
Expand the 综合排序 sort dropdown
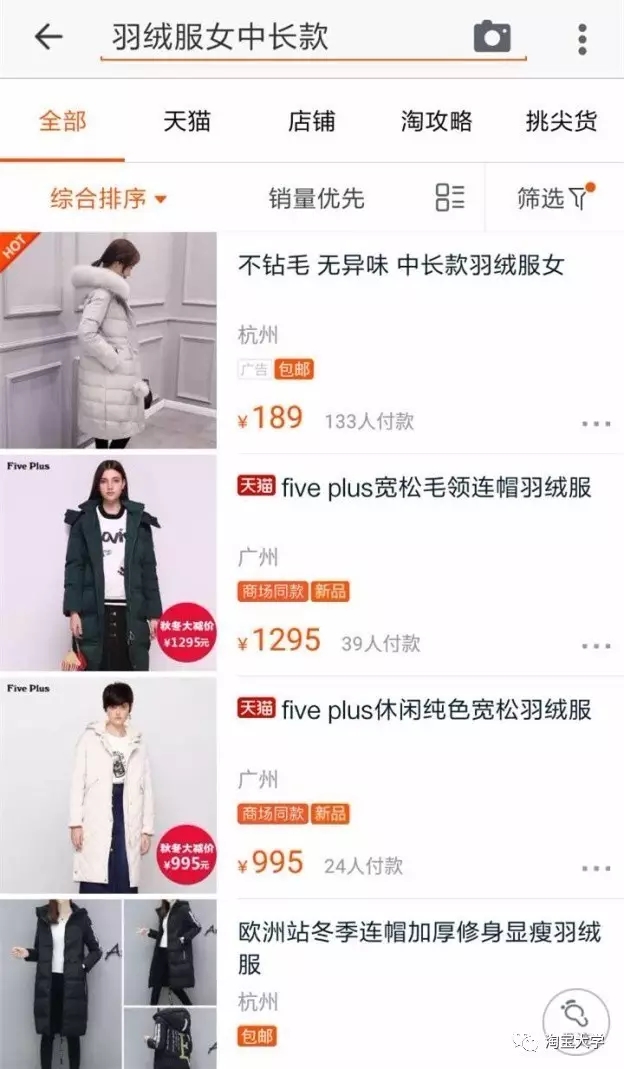pos(108,198)
